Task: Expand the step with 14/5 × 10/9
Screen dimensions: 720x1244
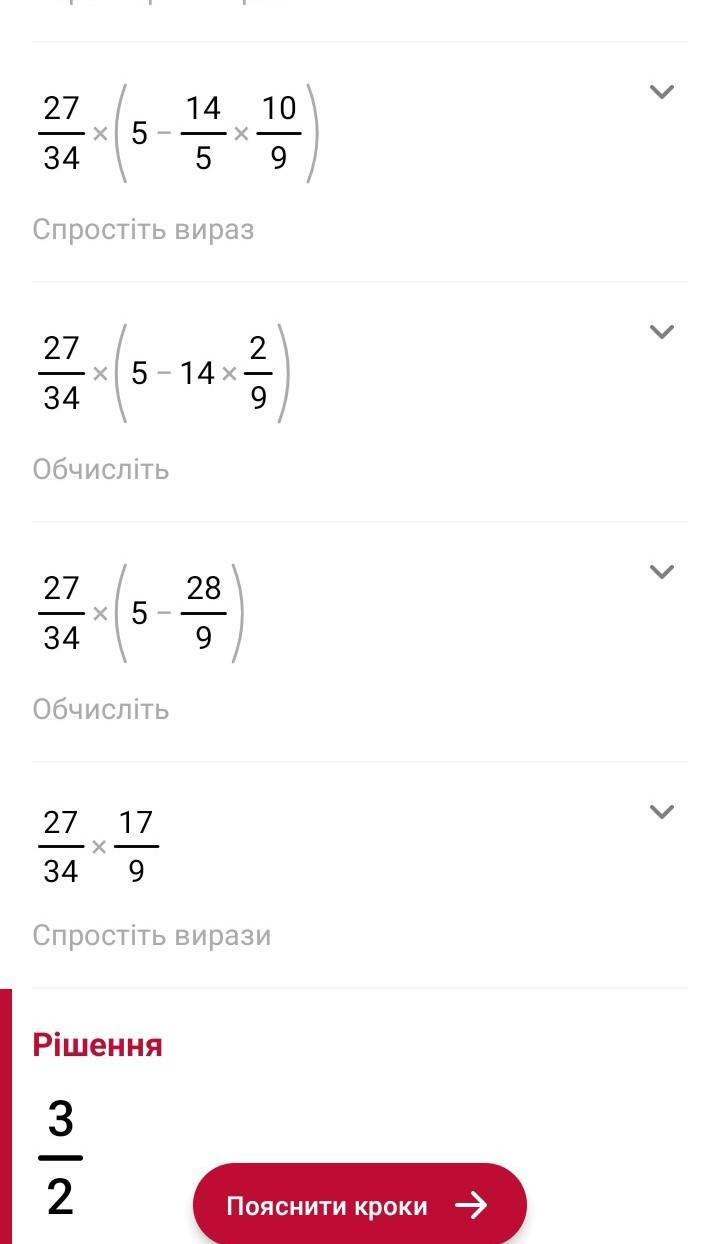Action: tap(661, 92)
